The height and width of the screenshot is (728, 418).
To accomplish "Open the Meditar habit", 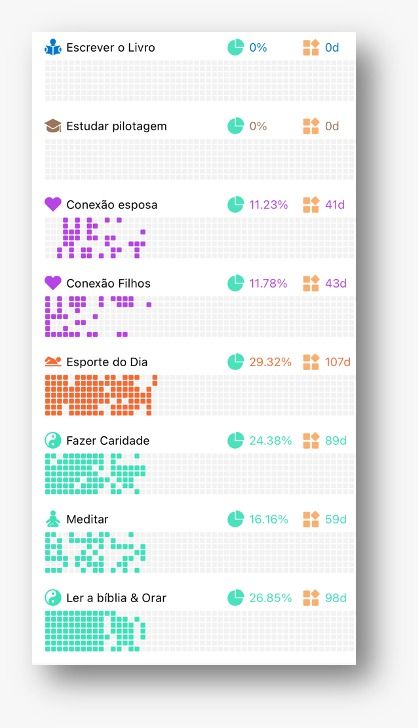I will pos(87,519).
